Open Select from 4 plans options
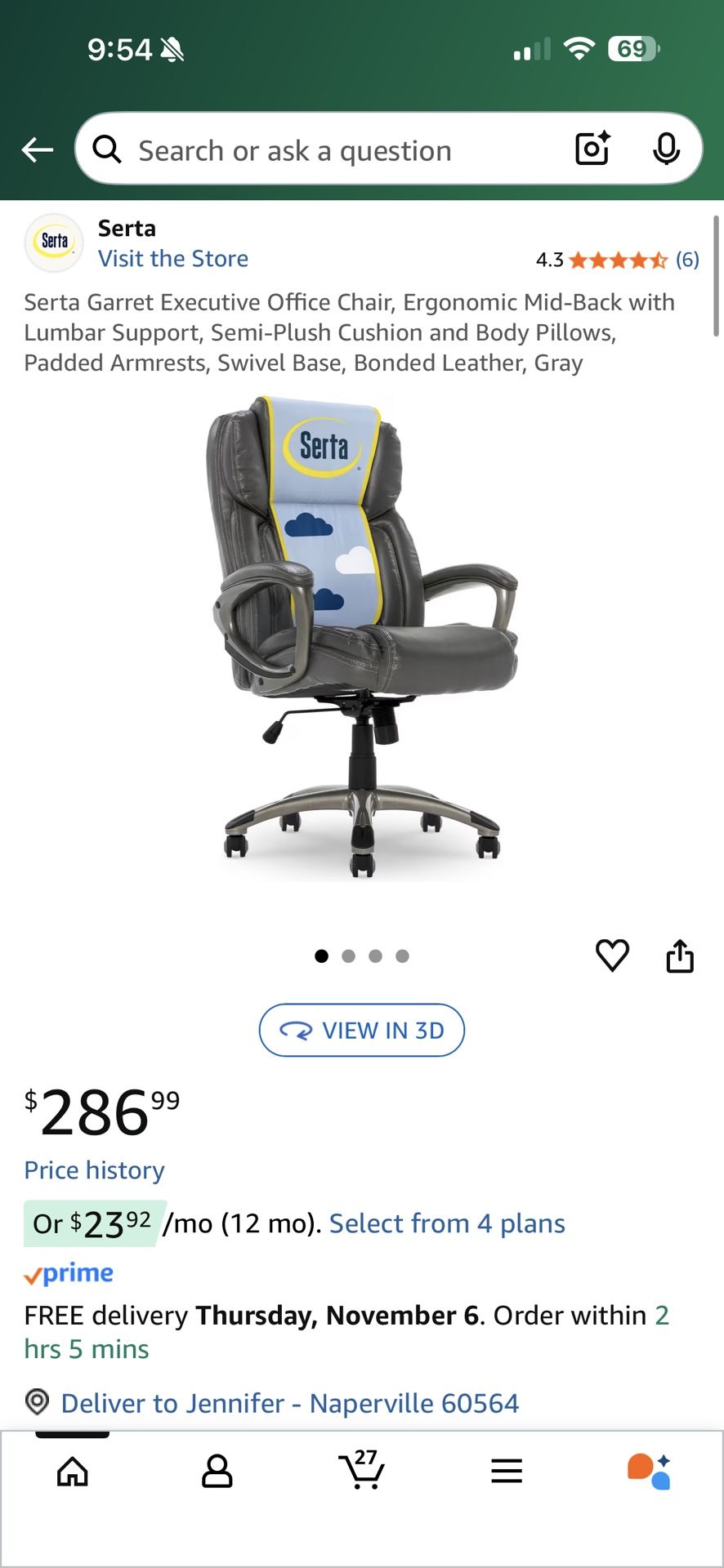The height and width of the screenshot is (1568, 724). tap(445, 1223)
